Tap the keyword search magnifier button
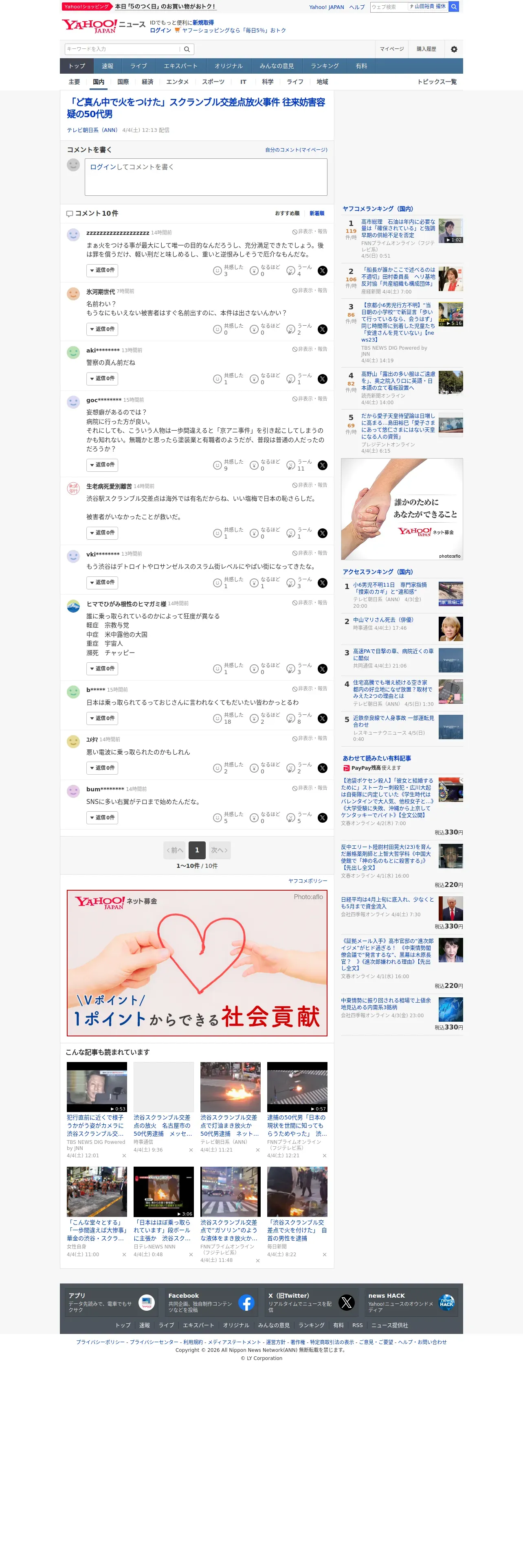 point(187,49)
